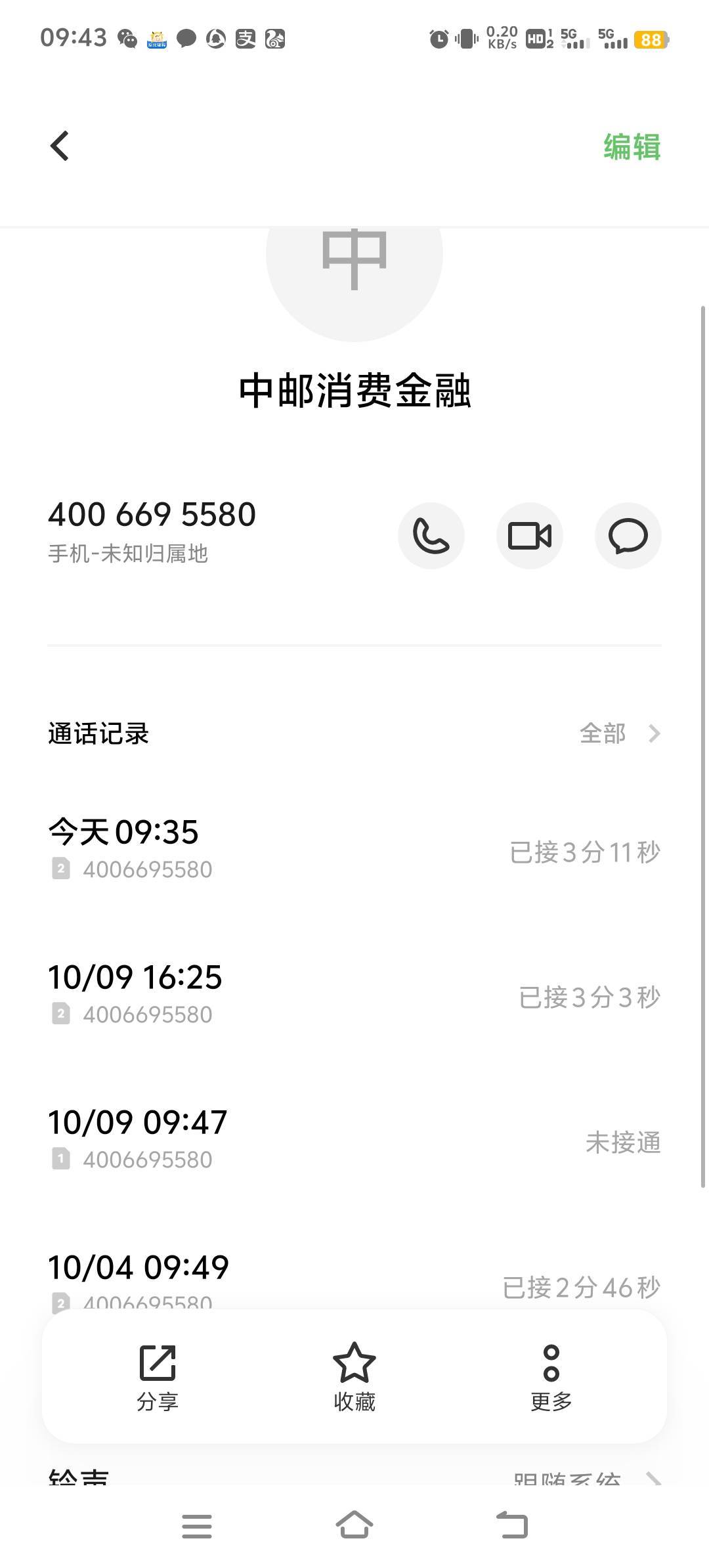Open the 10/09 16:25 call record
Image resolution: width=709 pixels, height=1568 pixels.
(x=354, y=995)
